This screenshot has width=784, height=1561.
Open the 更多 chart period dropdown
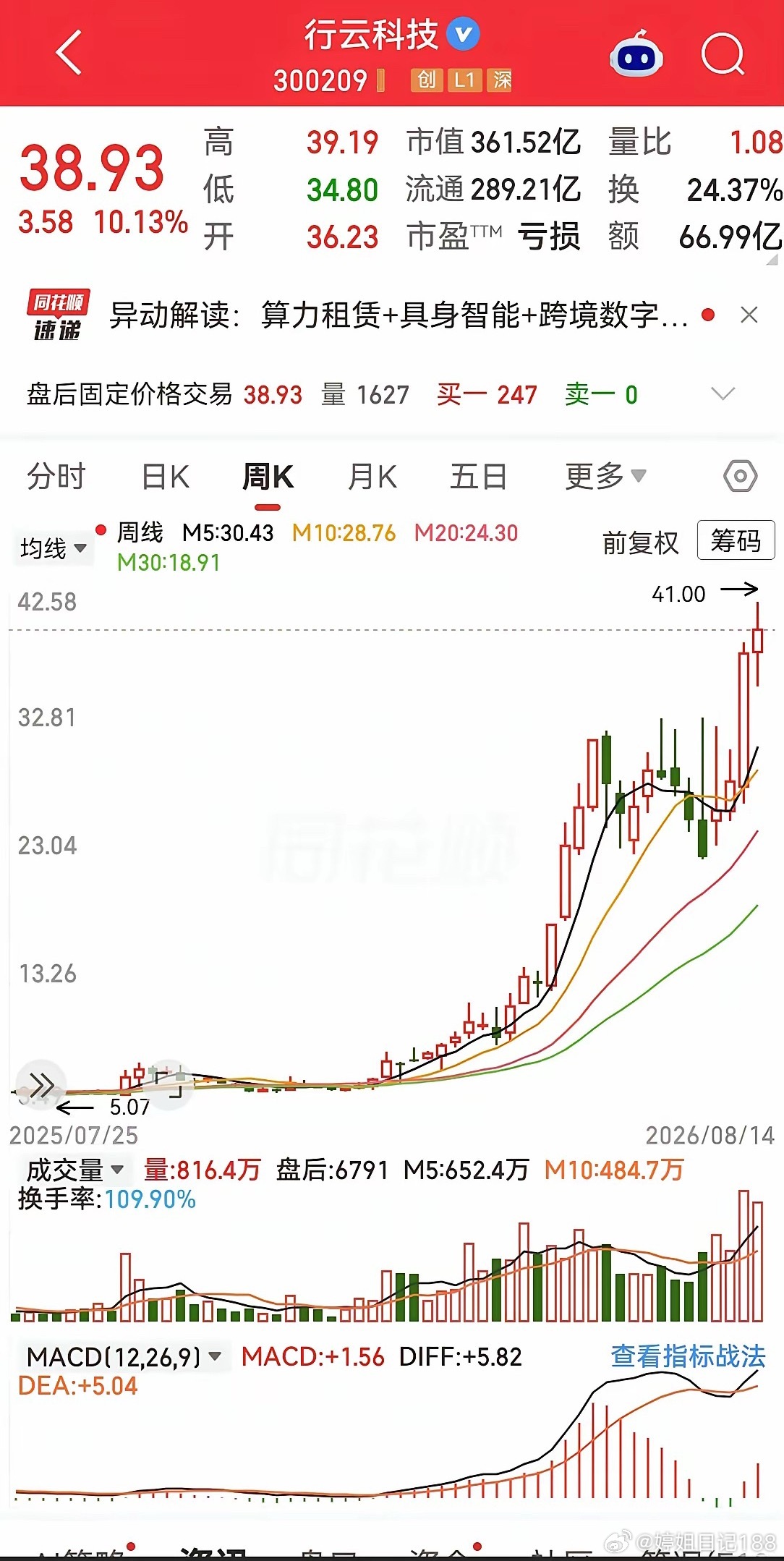point(605,477)
